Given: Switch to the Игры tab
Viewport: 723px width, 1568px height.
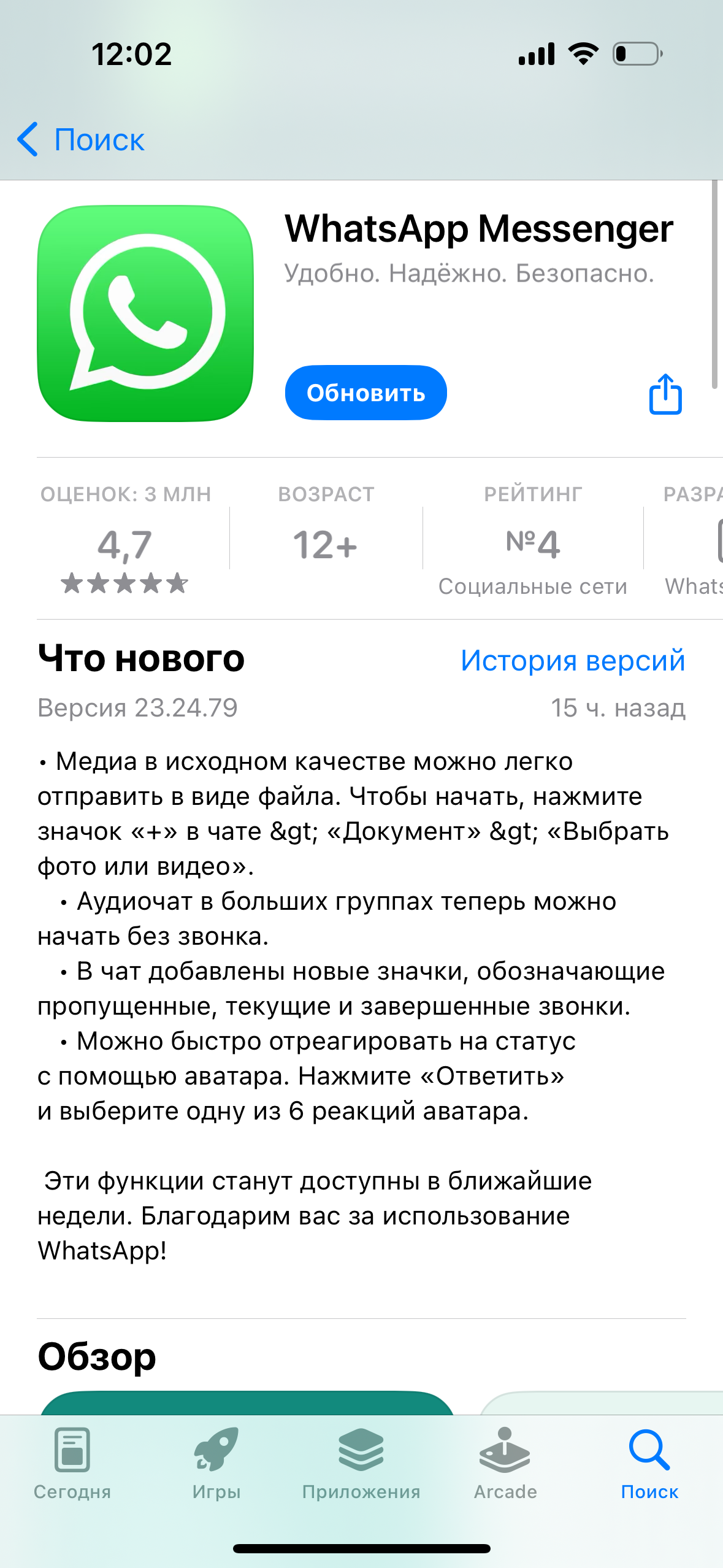Looking at the screenshot, I should pyautogui.click(x=216, y=1462).
